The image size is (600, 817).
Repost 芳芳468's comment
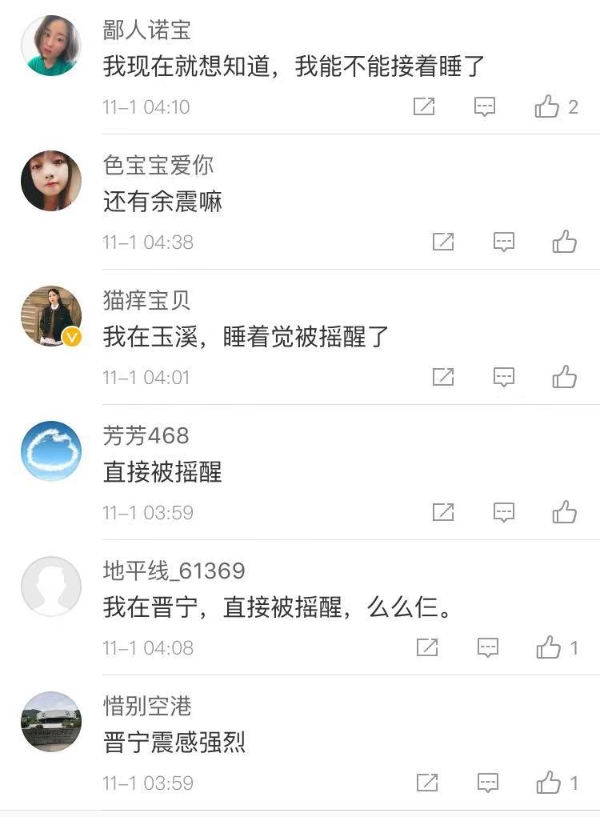pos(443,512)
